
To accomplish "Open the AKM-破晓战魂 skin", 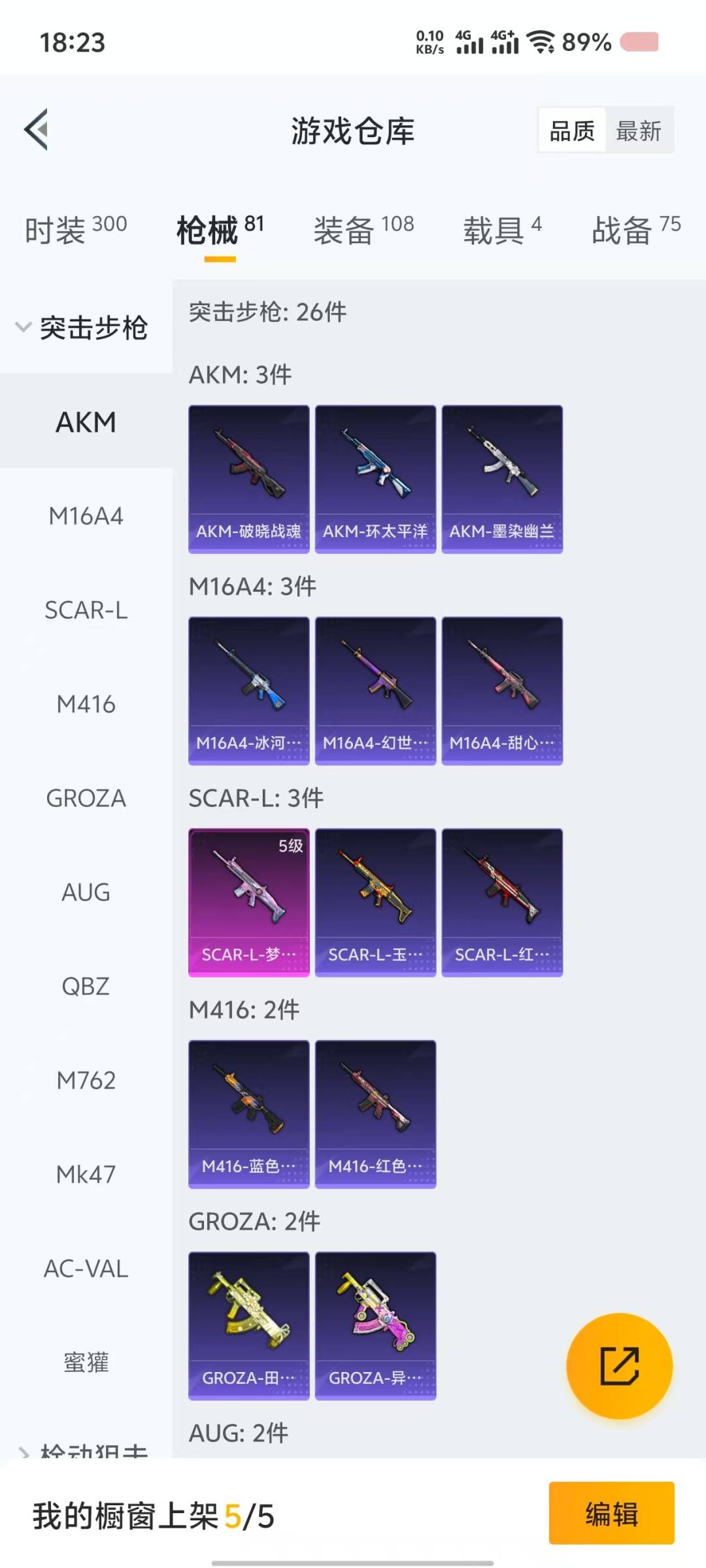I will click(249, 480).
